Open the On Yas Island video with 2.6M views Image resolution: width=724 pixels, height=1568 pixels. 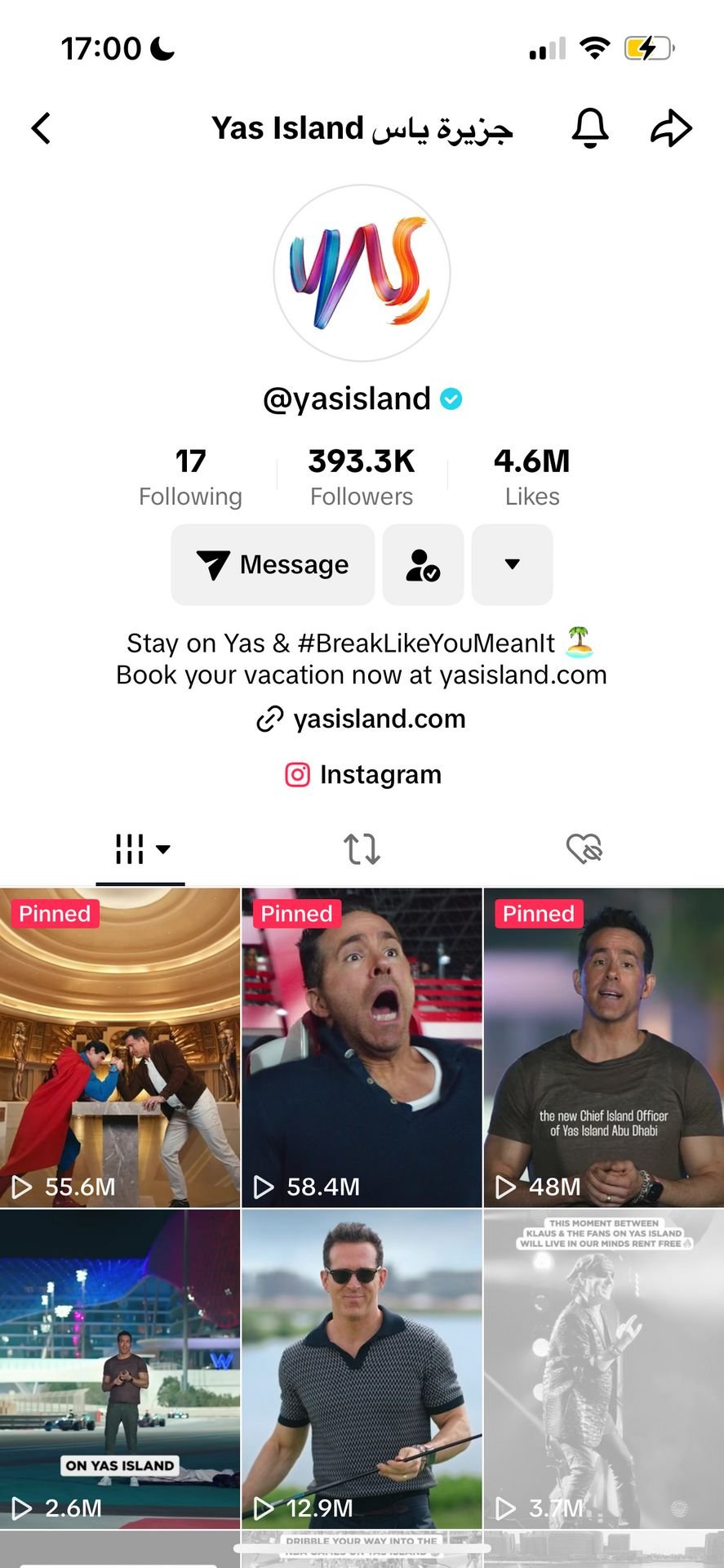click(120, 1368)
